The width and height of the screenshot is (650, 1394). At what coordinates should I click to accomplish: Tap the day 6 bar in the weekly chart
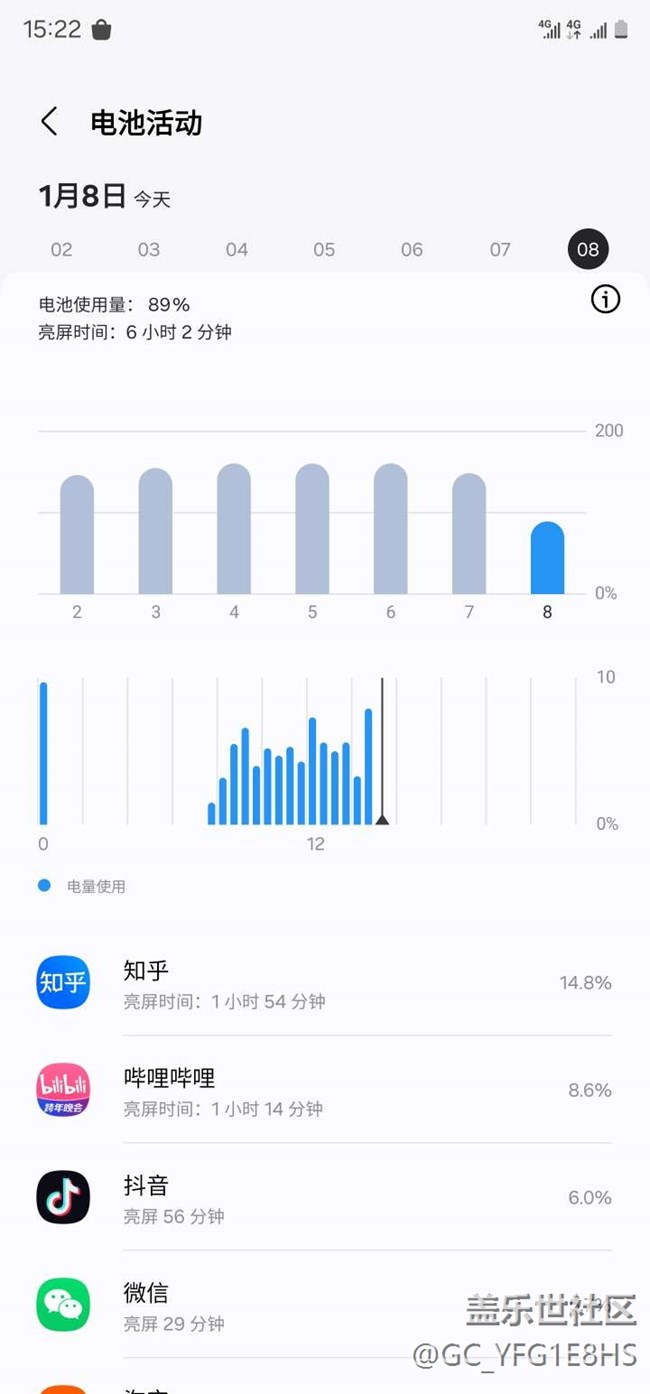tap(390, 530)
